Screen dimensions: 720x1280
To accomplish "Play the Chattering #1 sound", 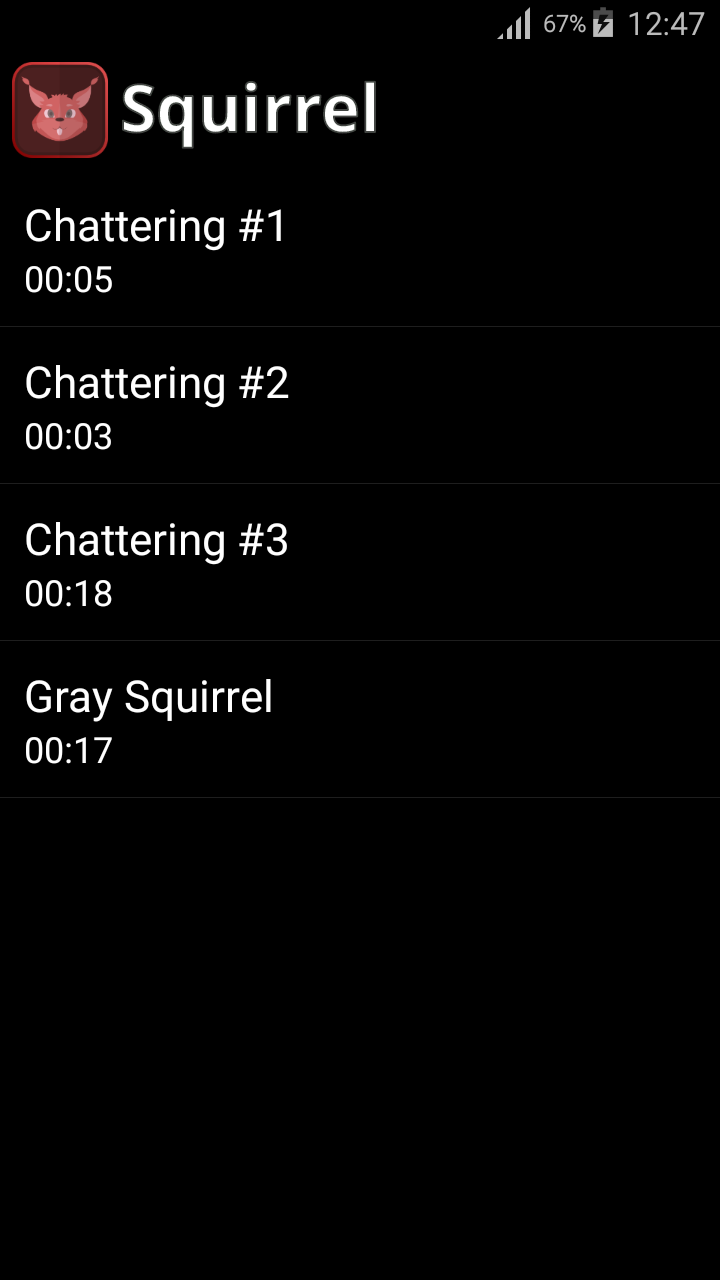I will click(360, 250).
